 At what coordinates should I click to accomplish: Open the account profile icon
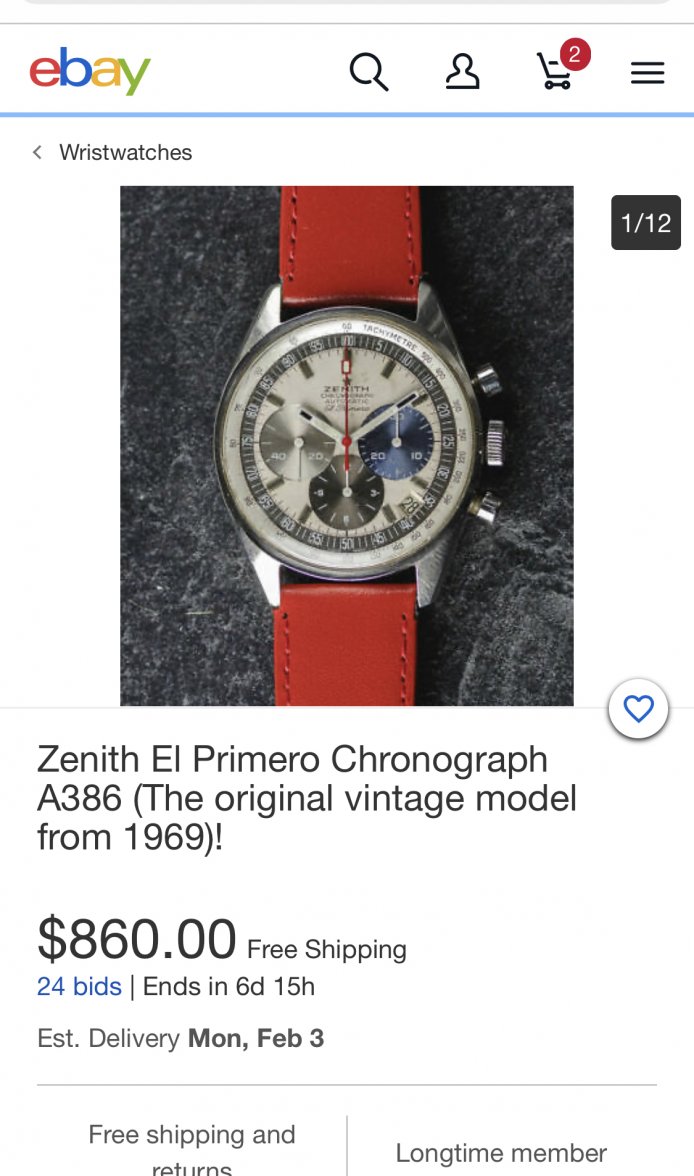pos(462,72)
